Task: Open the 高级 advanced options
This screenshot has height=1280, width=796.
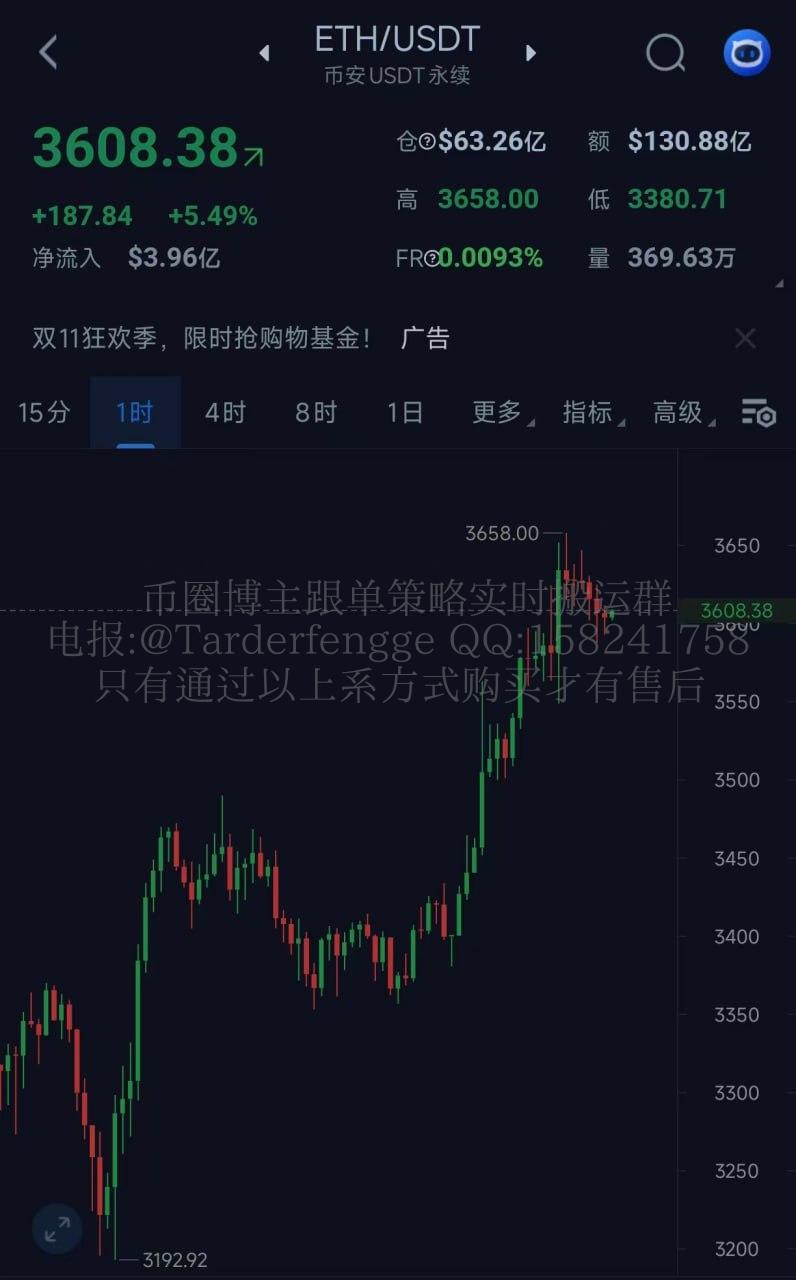Action: [x=681, y=412]
